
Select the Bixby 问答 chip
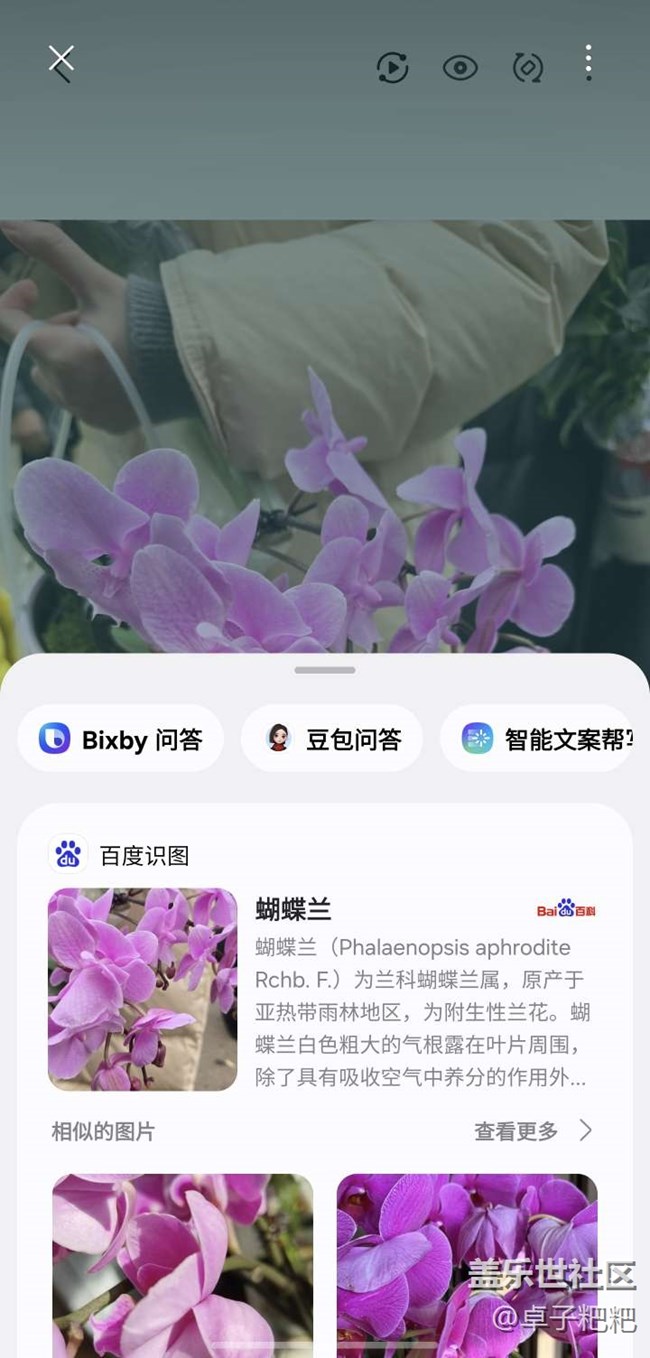pyautogui.click(x=121, y=739)
